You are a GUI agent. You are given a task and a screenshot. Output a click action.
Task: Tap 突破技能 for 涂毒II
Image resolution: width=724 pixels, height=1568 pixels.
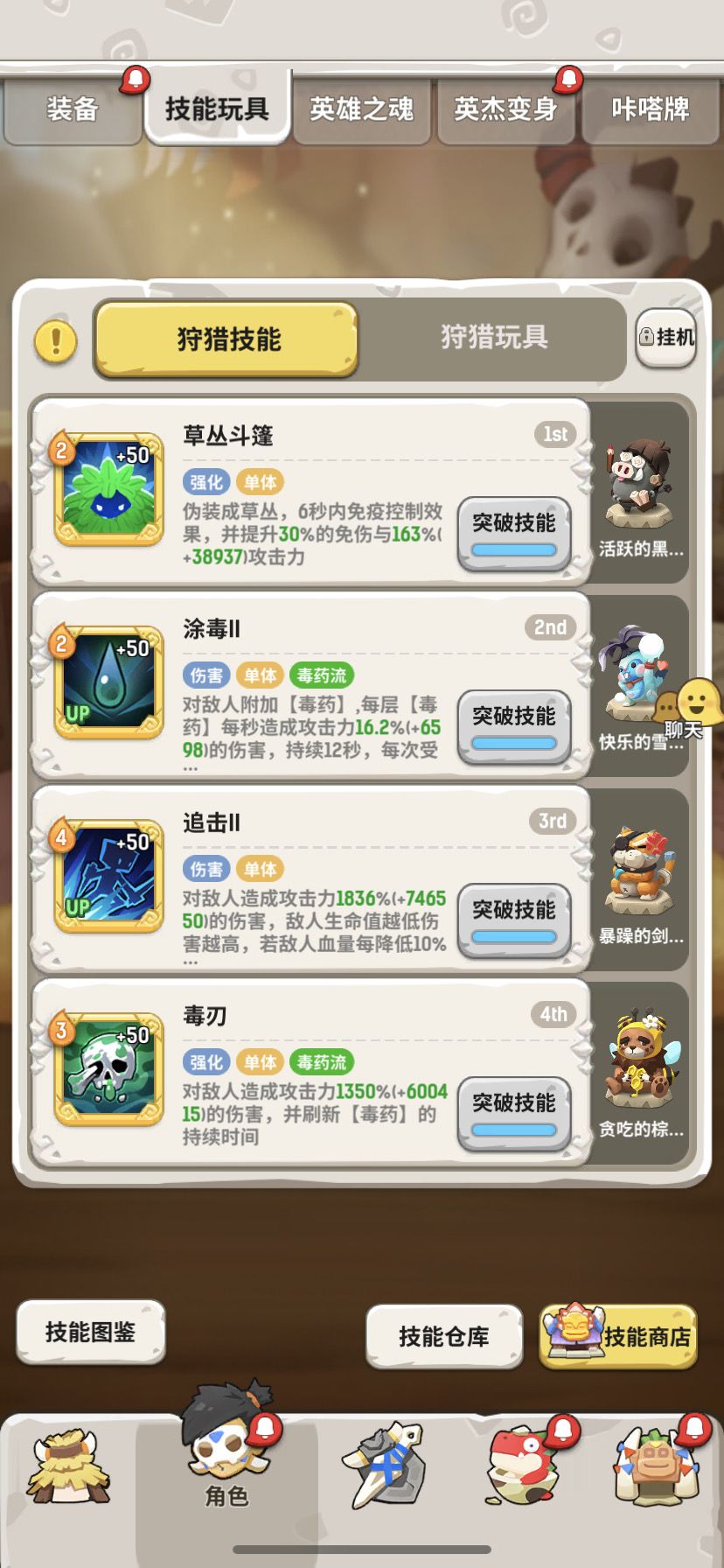(x=514, y=726)
